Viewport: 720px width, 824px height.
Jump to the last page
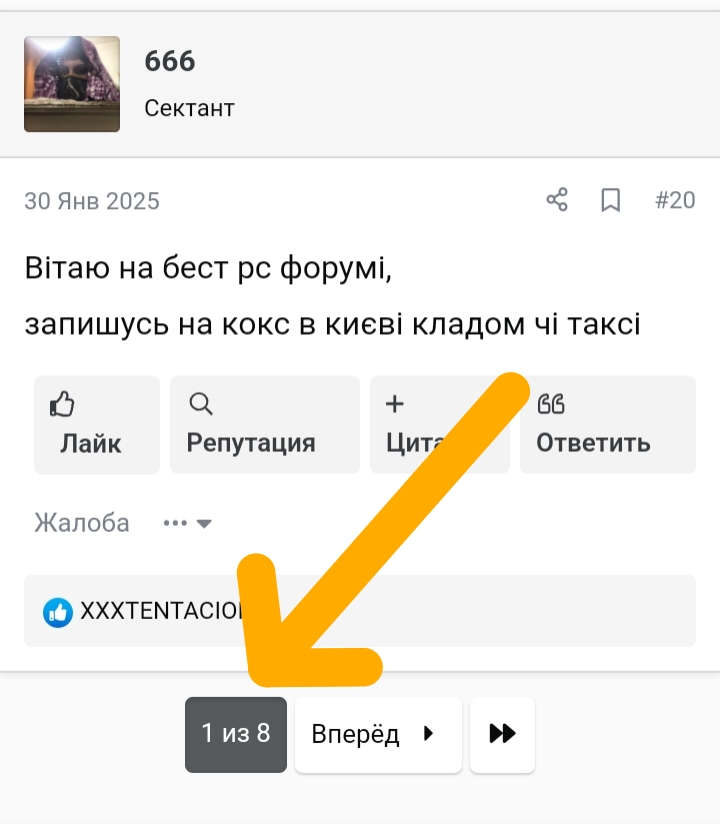(502, 734)
